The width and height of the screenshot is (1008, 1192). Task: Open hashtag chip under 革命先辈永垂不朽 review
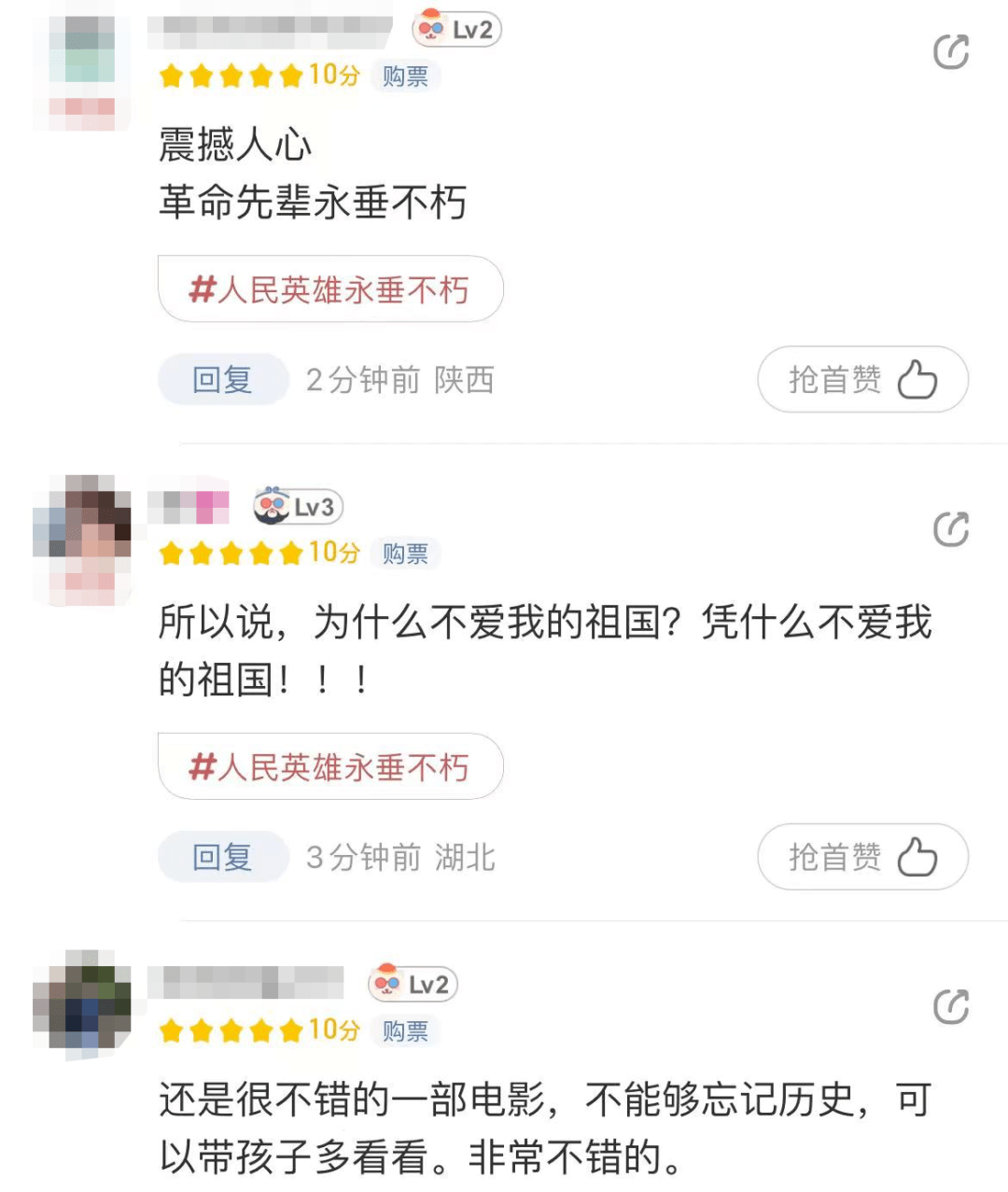pyautogui.click(x=330, y=289)
